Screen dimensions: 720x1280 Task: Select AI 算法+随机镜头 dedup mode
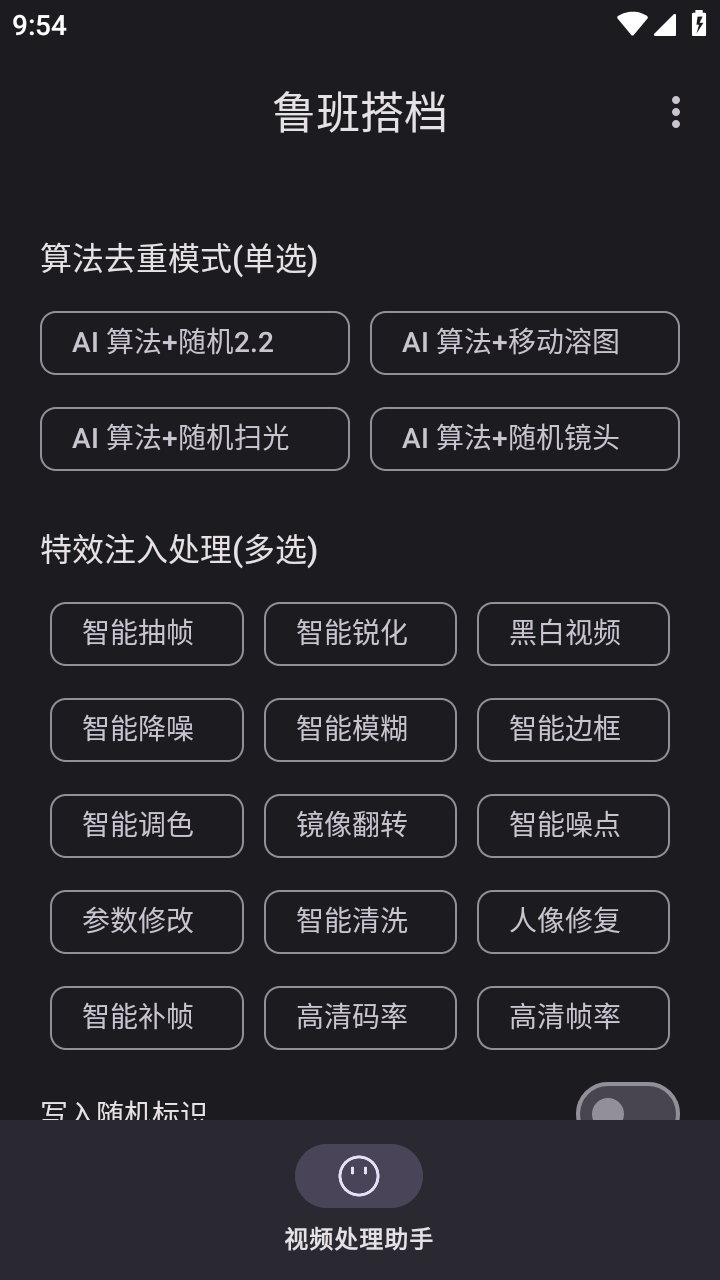(x=524, y=438)
